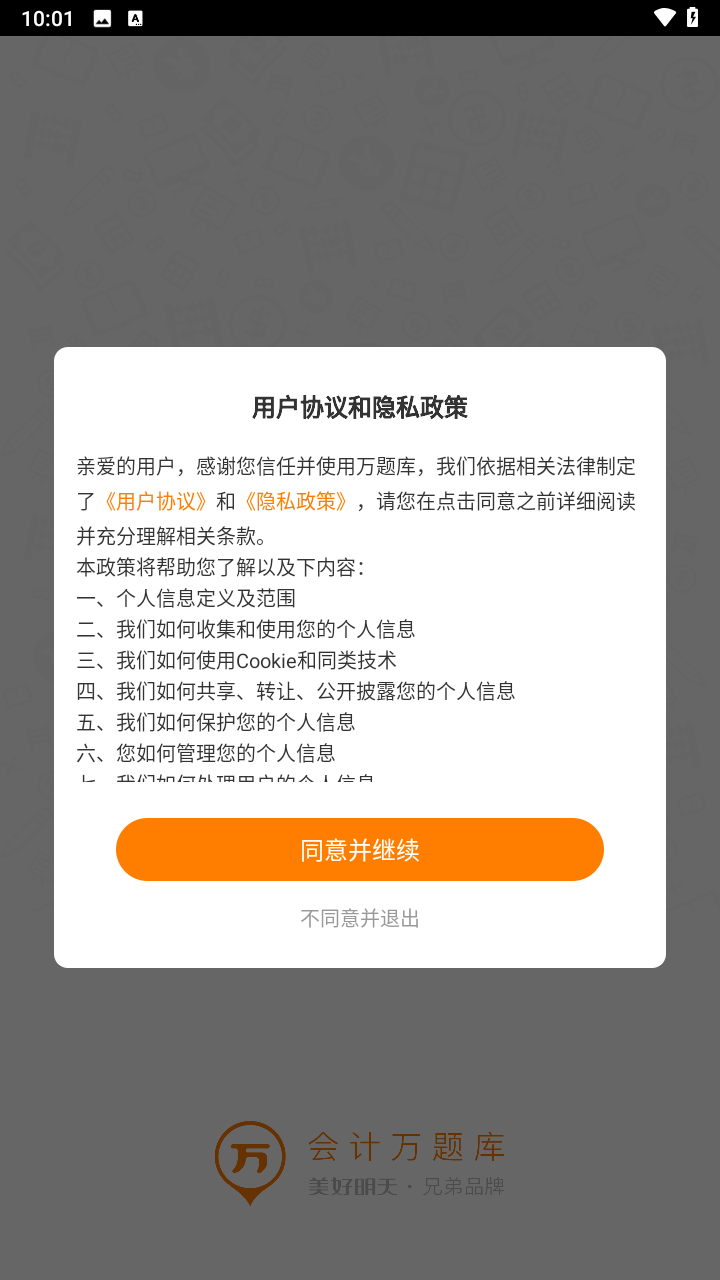Tap 同意并继续 to agree and continue
The width and height of the screenshot is (720, 1280).
360,849
